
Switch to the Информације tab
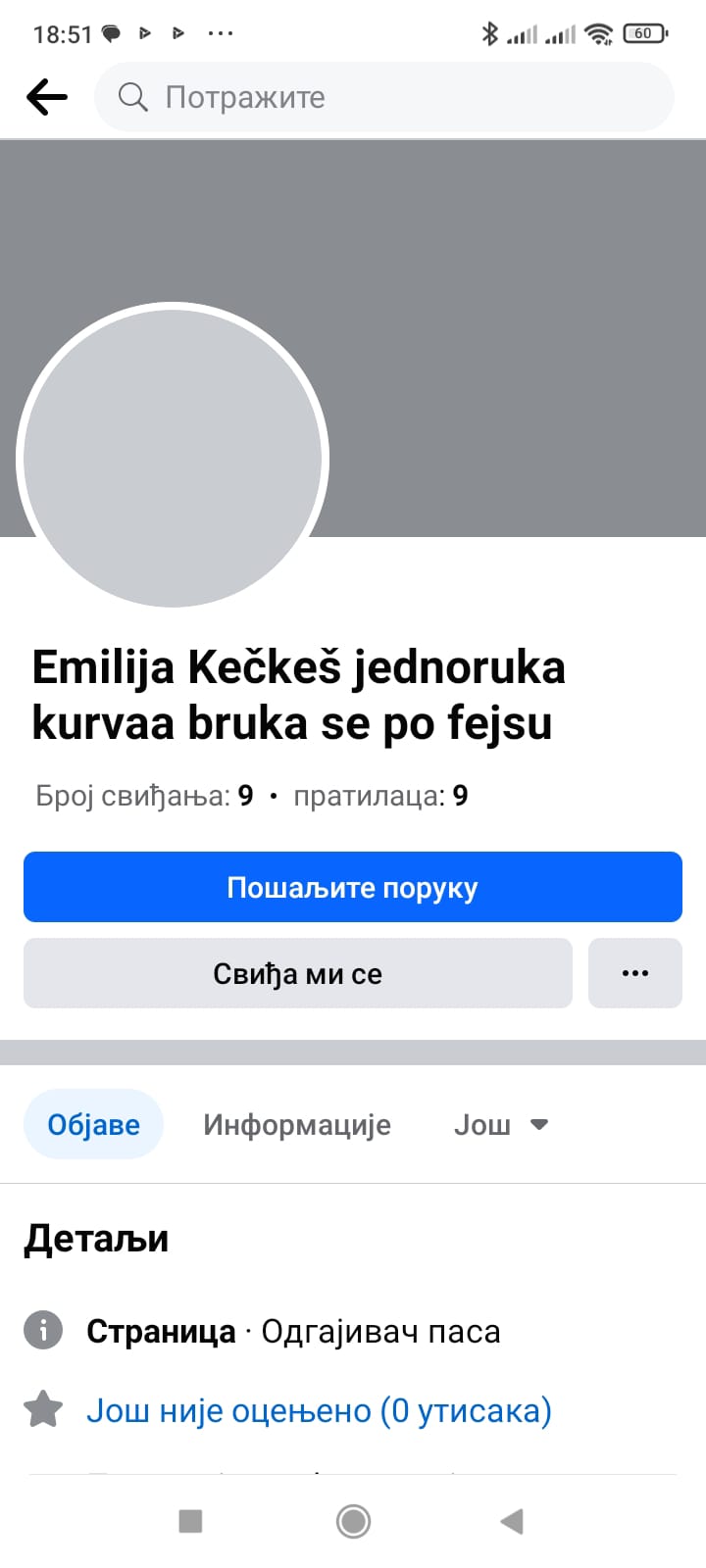point(297,1124)
